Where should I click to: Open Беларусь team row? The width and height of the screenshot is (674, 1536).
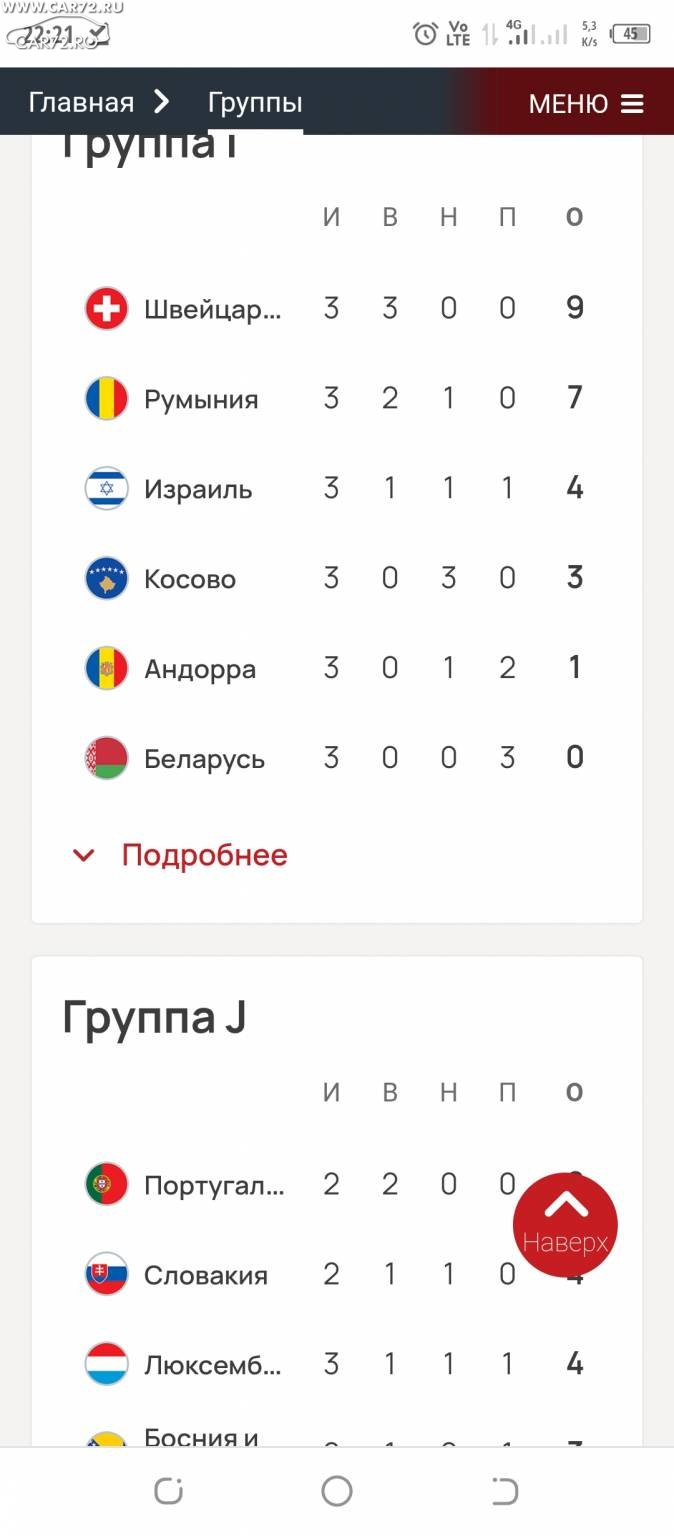[337, 759]
